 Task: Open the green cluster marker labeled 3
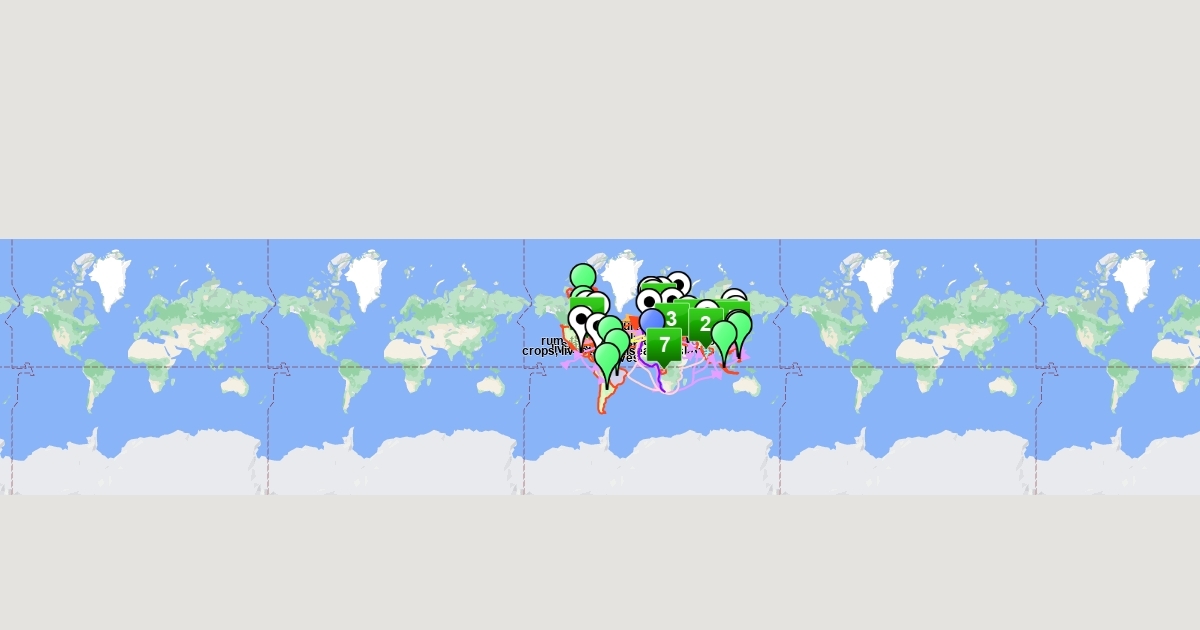(x=672, y=319)
